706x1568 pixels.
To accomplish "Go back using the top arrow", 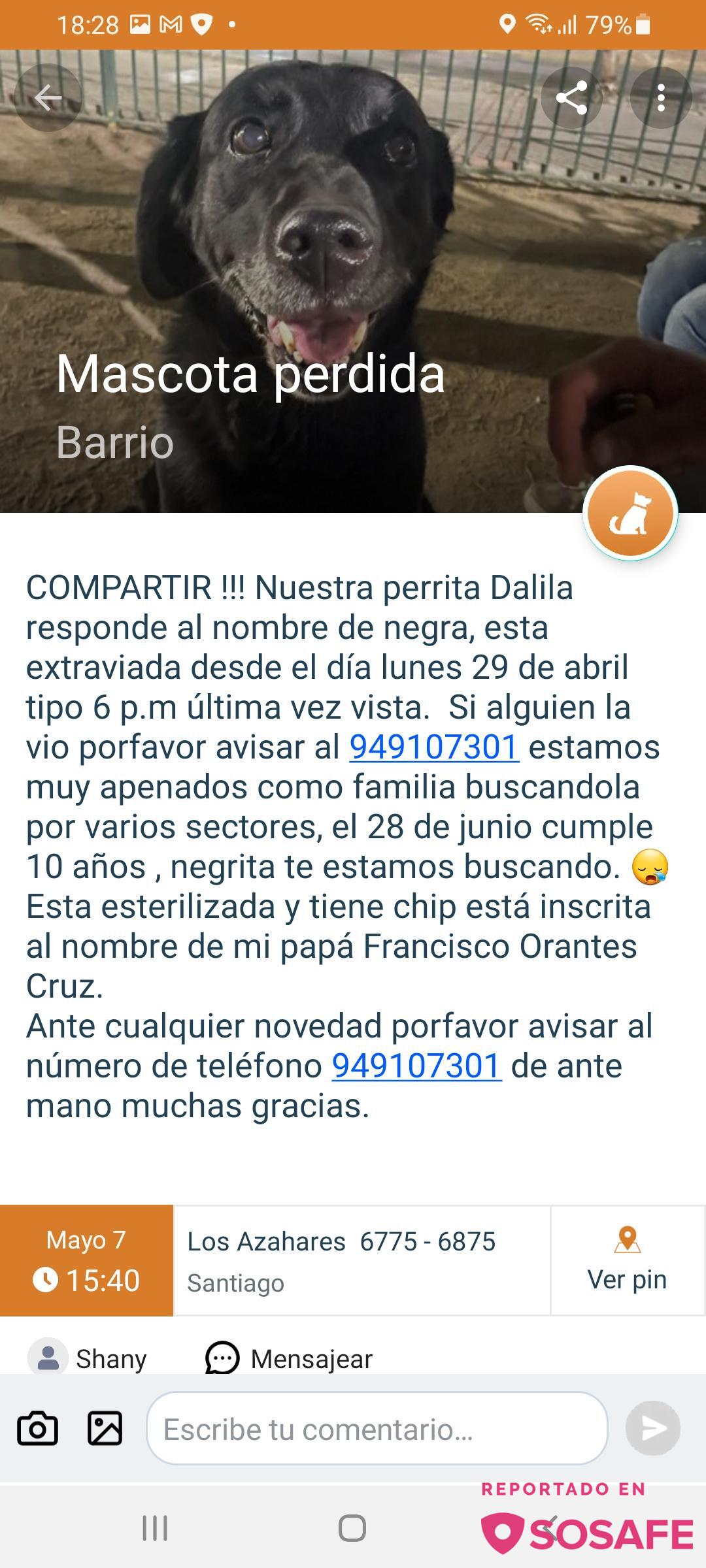I will point(48,98).
